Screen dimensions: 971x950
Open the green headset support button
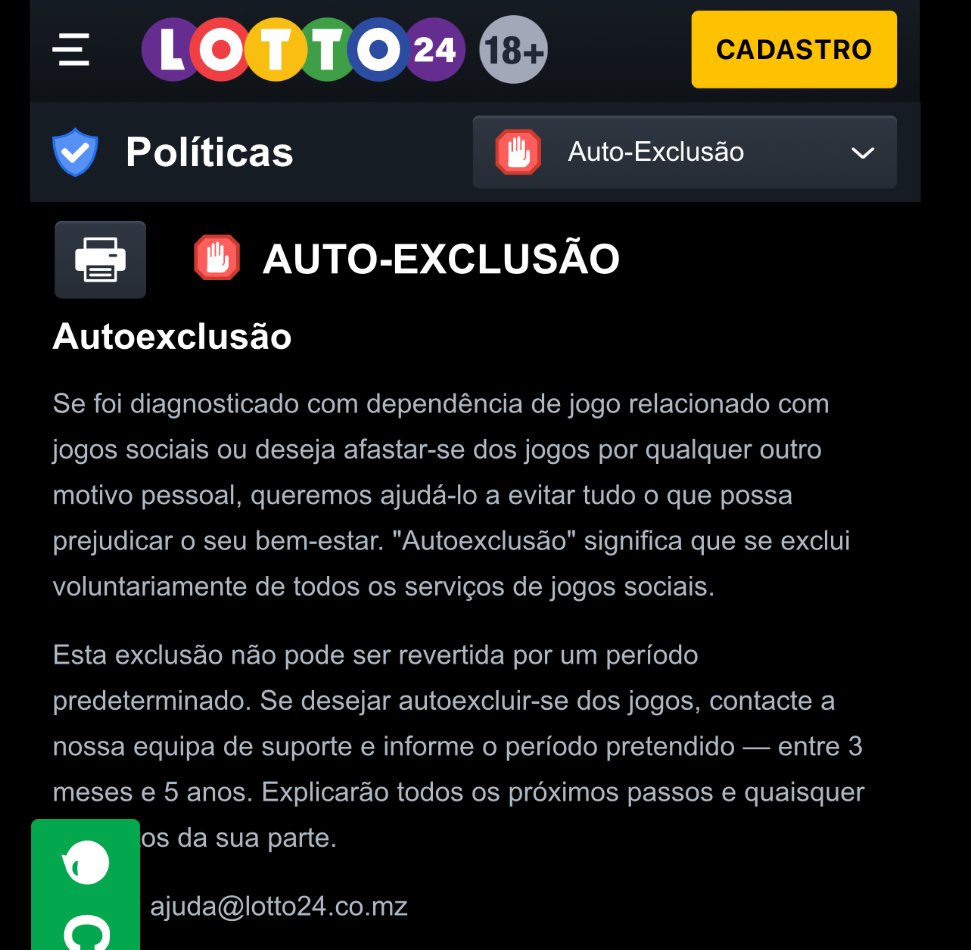click(86, 930)
